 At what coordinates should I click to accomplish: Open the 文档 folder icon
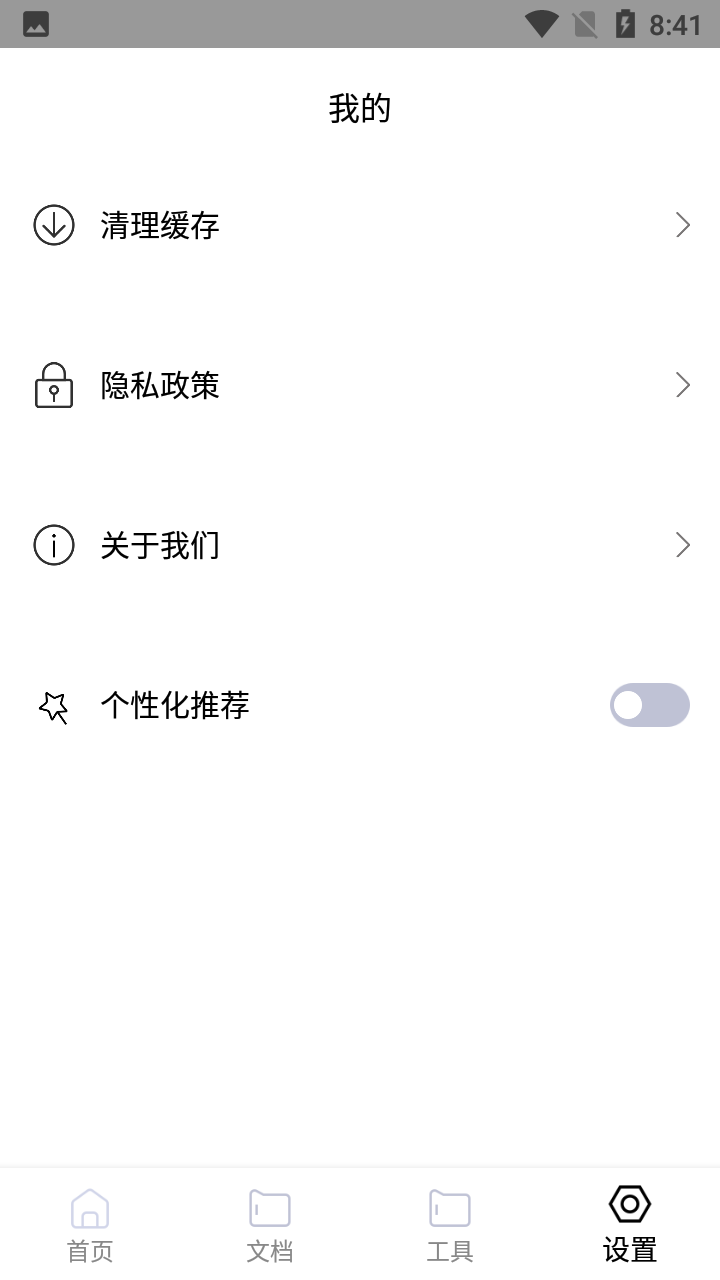(x=269, y=1208)
